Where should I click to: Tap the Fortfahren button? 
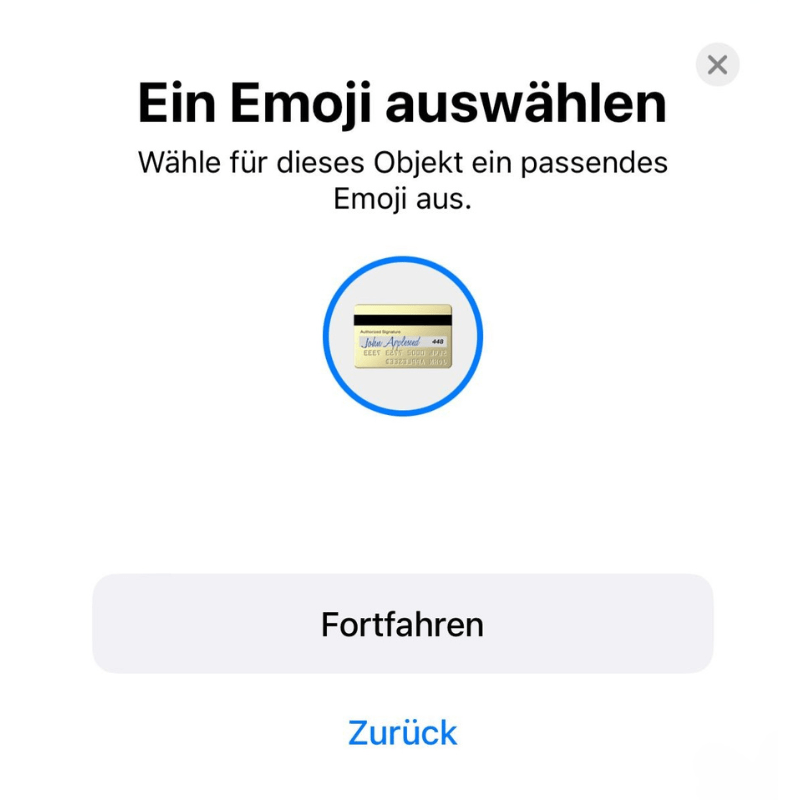tap(402, 624)
